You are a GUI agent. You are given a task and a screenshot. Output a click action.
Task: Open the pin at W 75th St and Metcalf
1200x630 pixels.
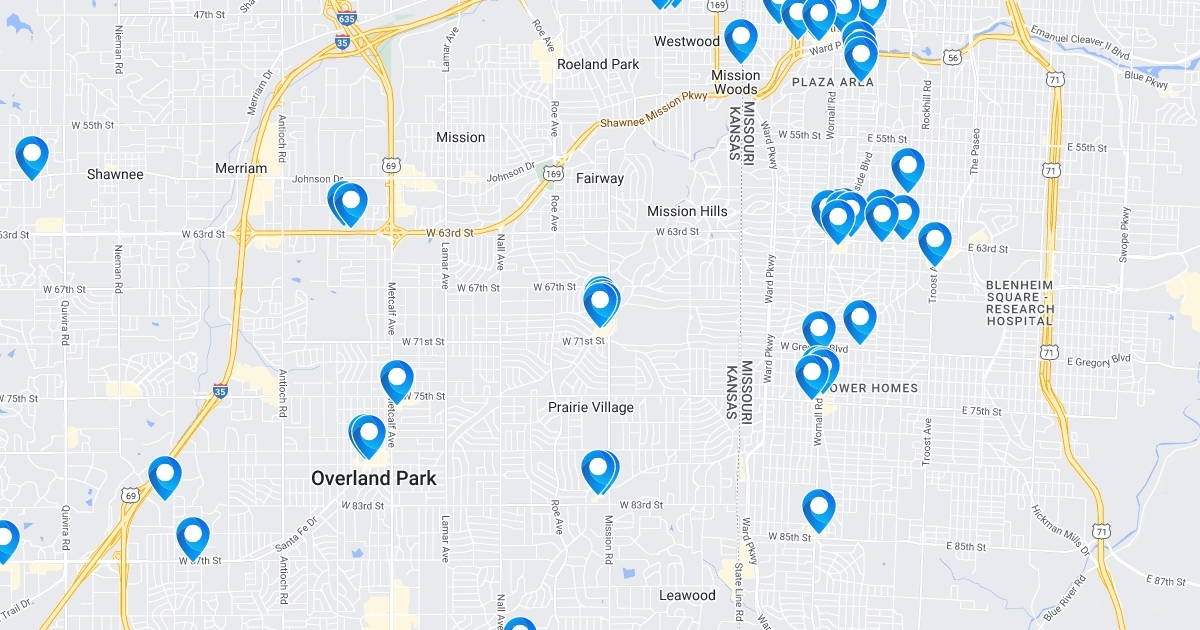(397, 379)
